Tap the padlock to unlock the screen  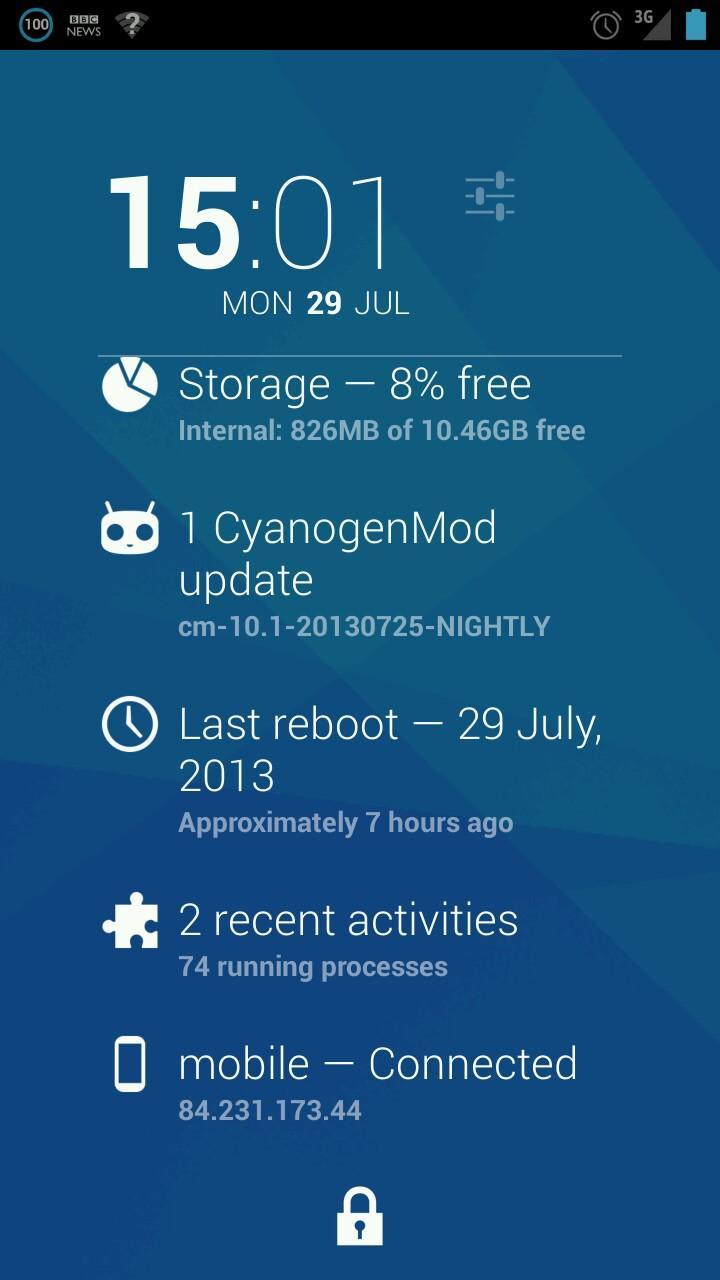[360, 1215]
